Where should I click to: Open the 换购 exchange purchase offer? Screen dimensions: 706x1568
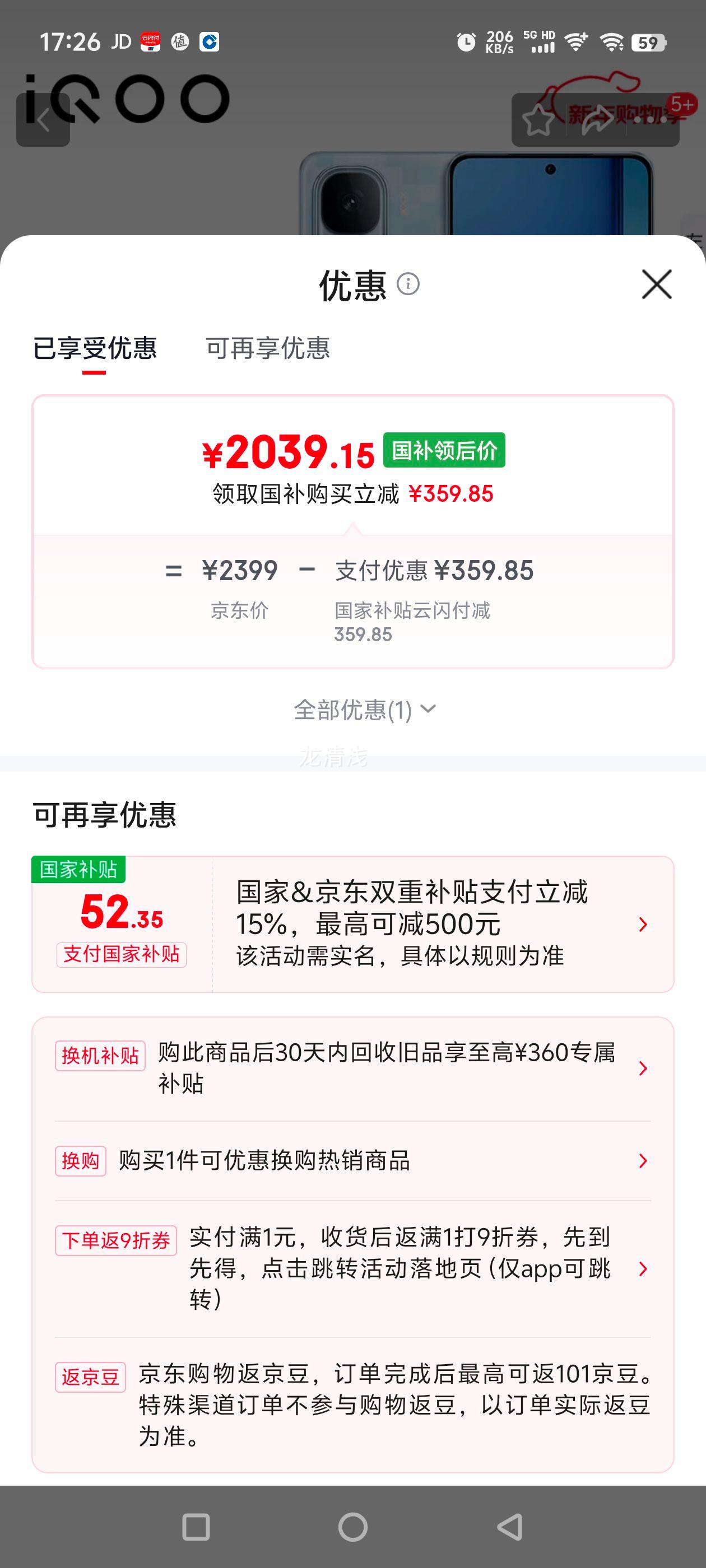click(x=354, y=1159)
